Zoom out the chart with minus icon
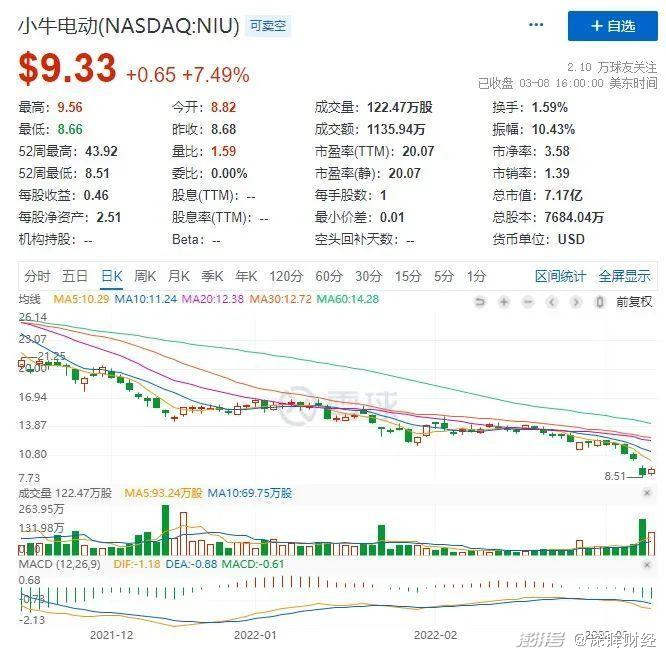 pos(527,301)
